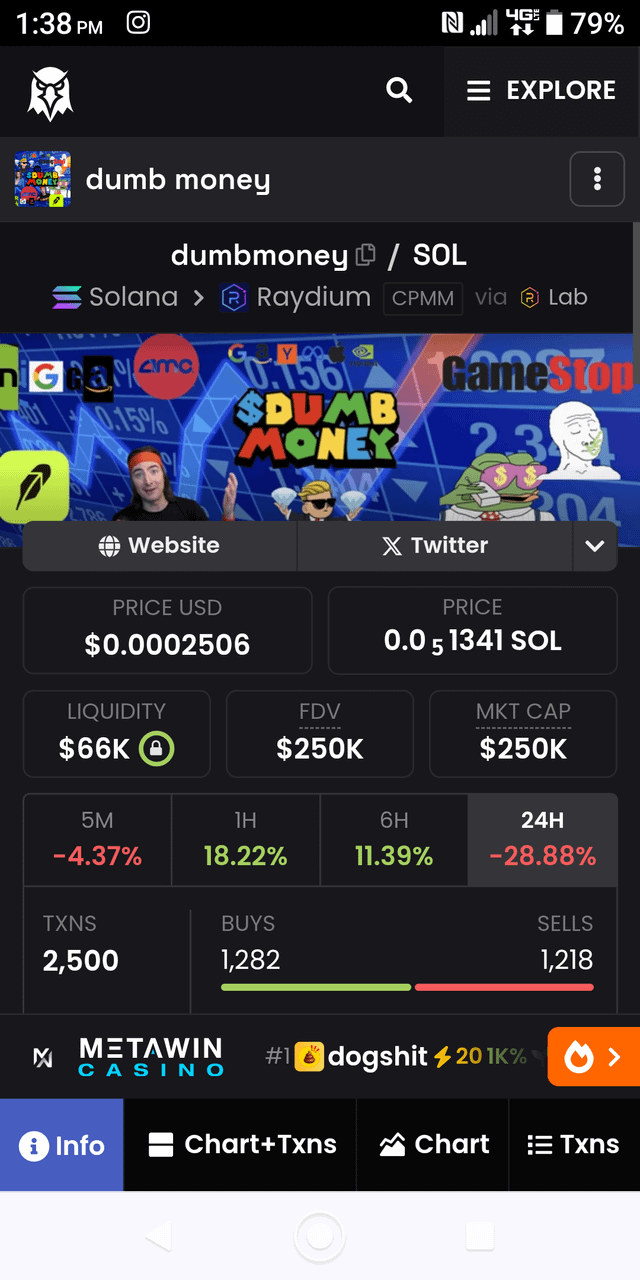The image size is (640, 1280).
Task: Open the search icon
Action: 399,90
